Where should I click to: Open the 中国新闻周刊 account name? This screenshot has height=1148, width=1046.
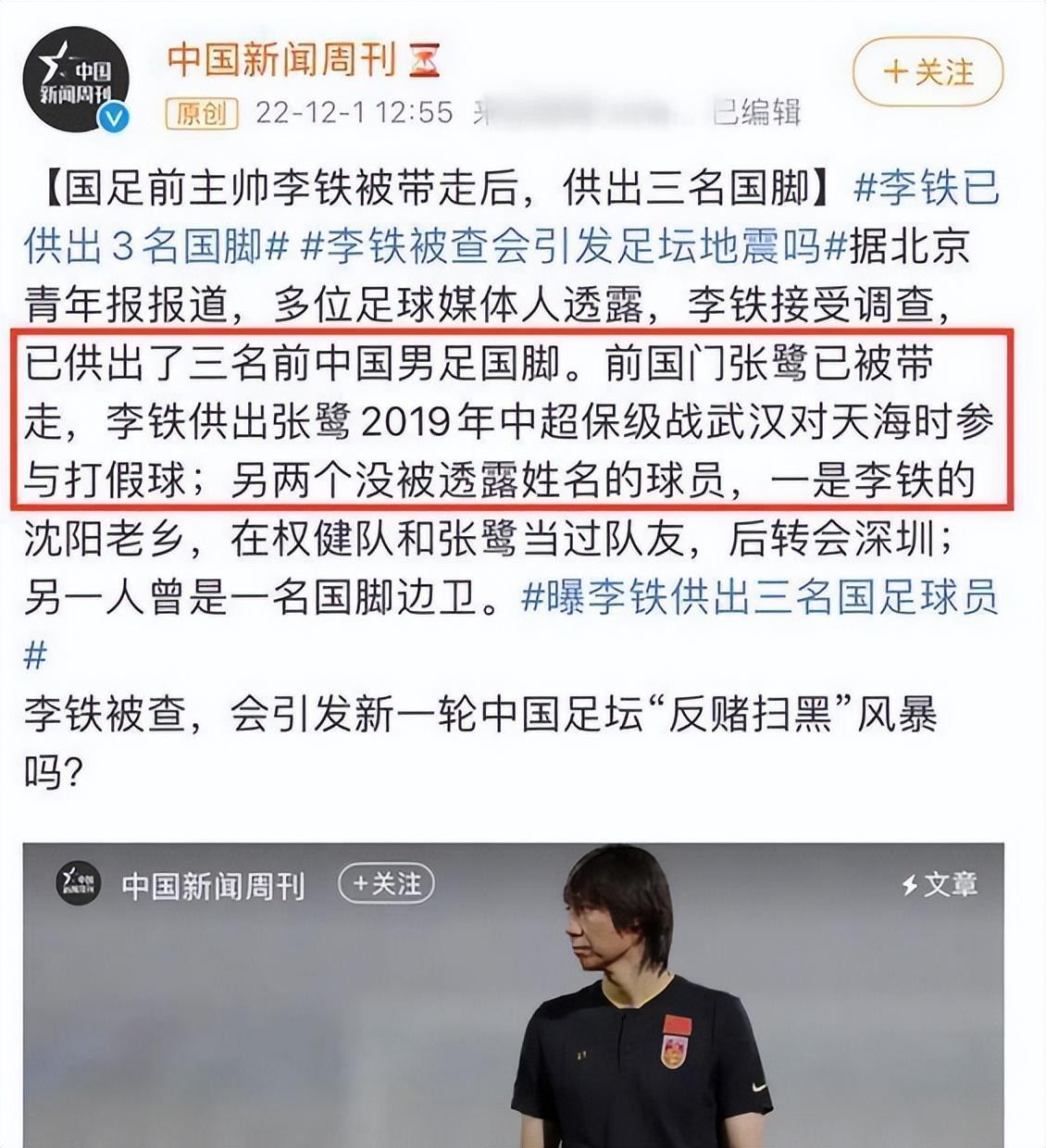pyautogui.click(x=281, y=61)
